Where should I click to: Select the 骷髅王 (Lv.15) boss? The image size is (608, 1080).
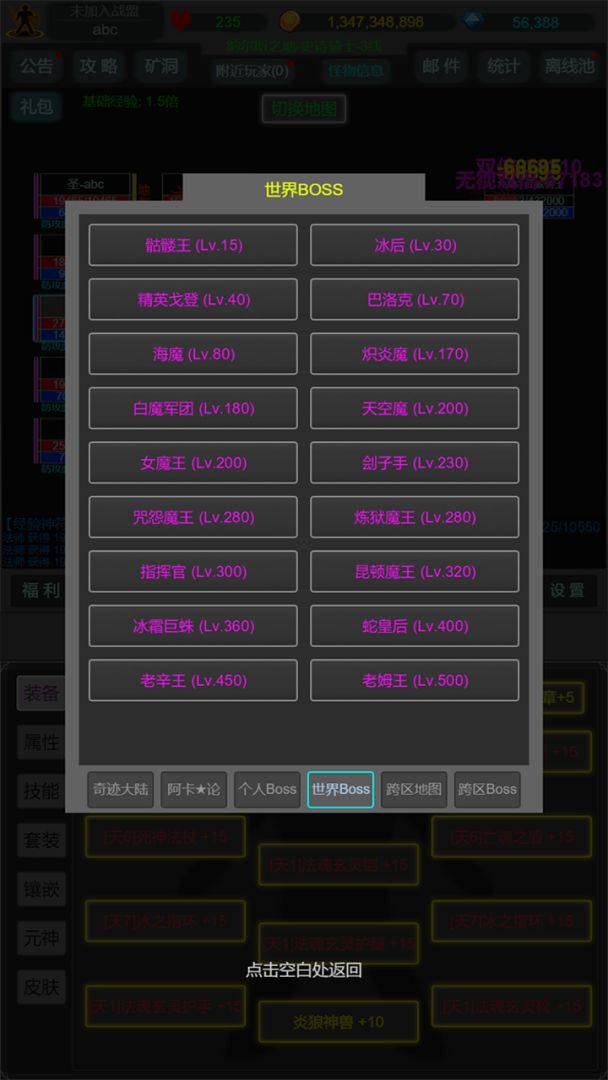(x=193, y=245)
